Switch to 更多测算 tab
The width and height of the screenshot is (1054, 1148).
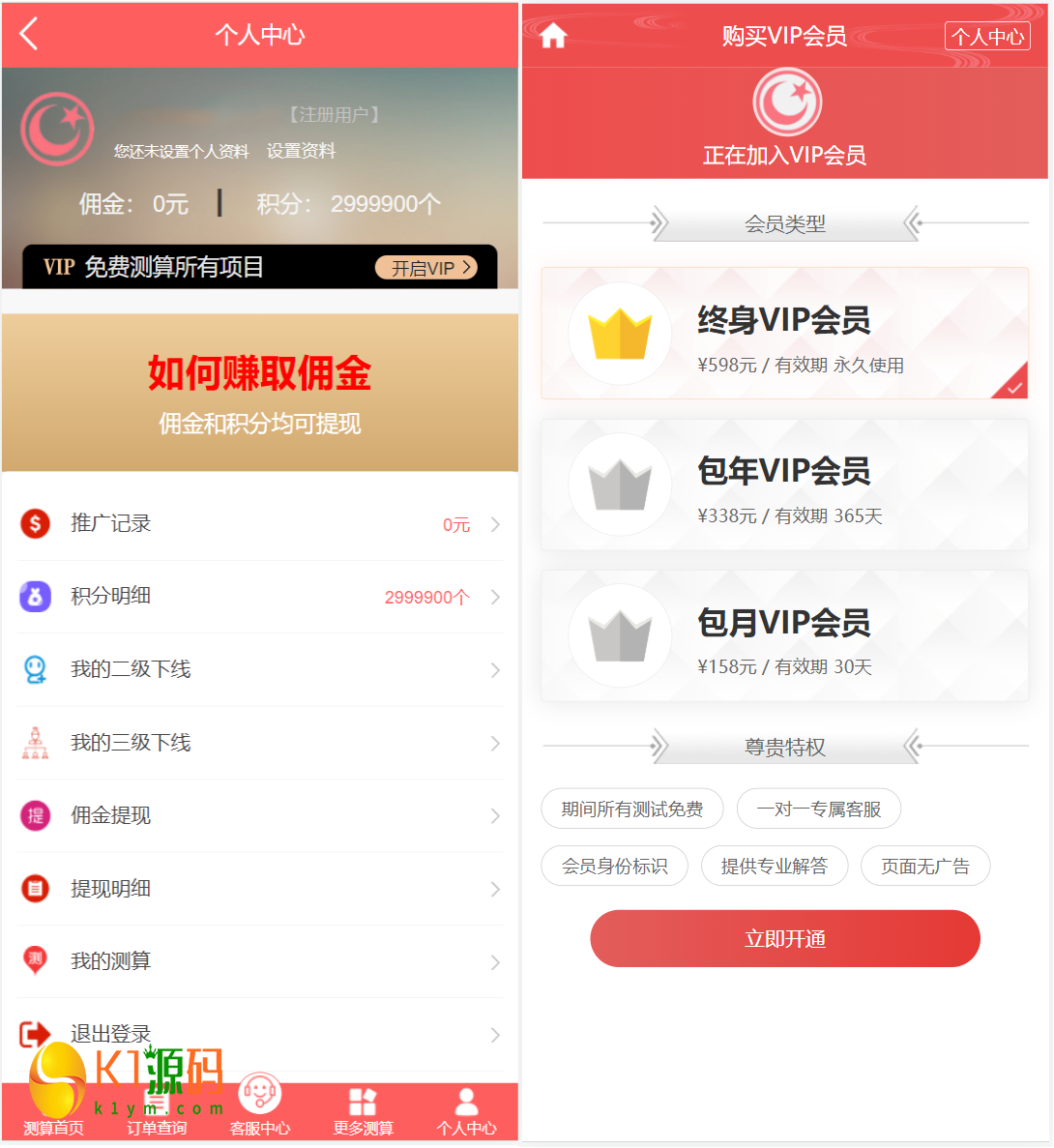click(x=363, y=1109)
